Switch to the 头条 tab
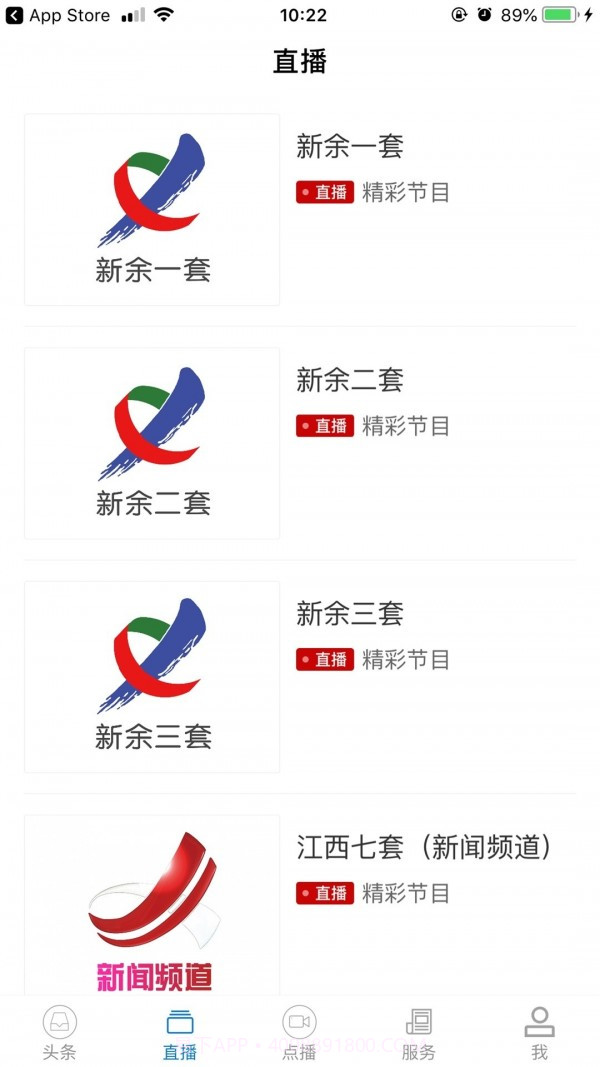 click(59, 1033)
